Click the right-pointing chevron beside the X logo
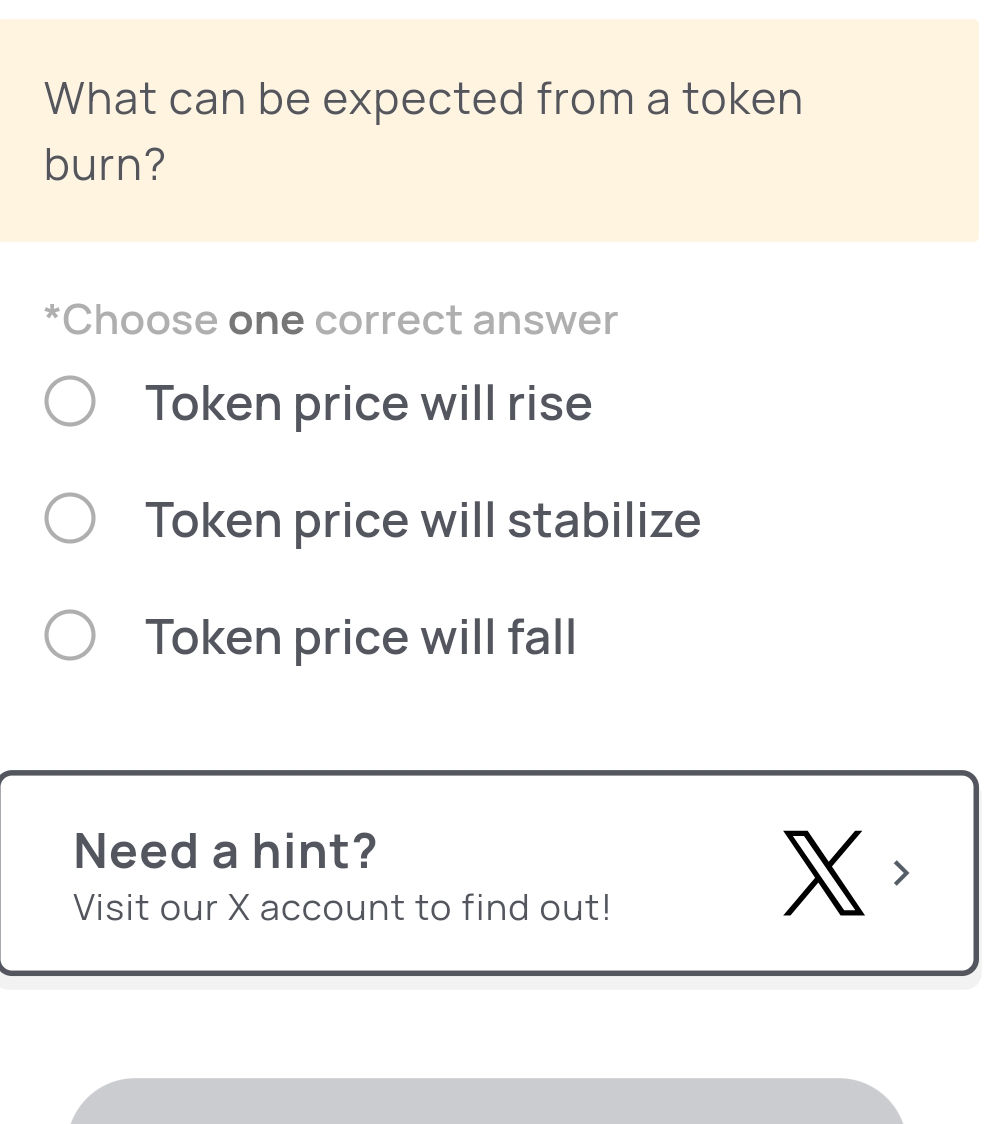 [x=900, y=873]
